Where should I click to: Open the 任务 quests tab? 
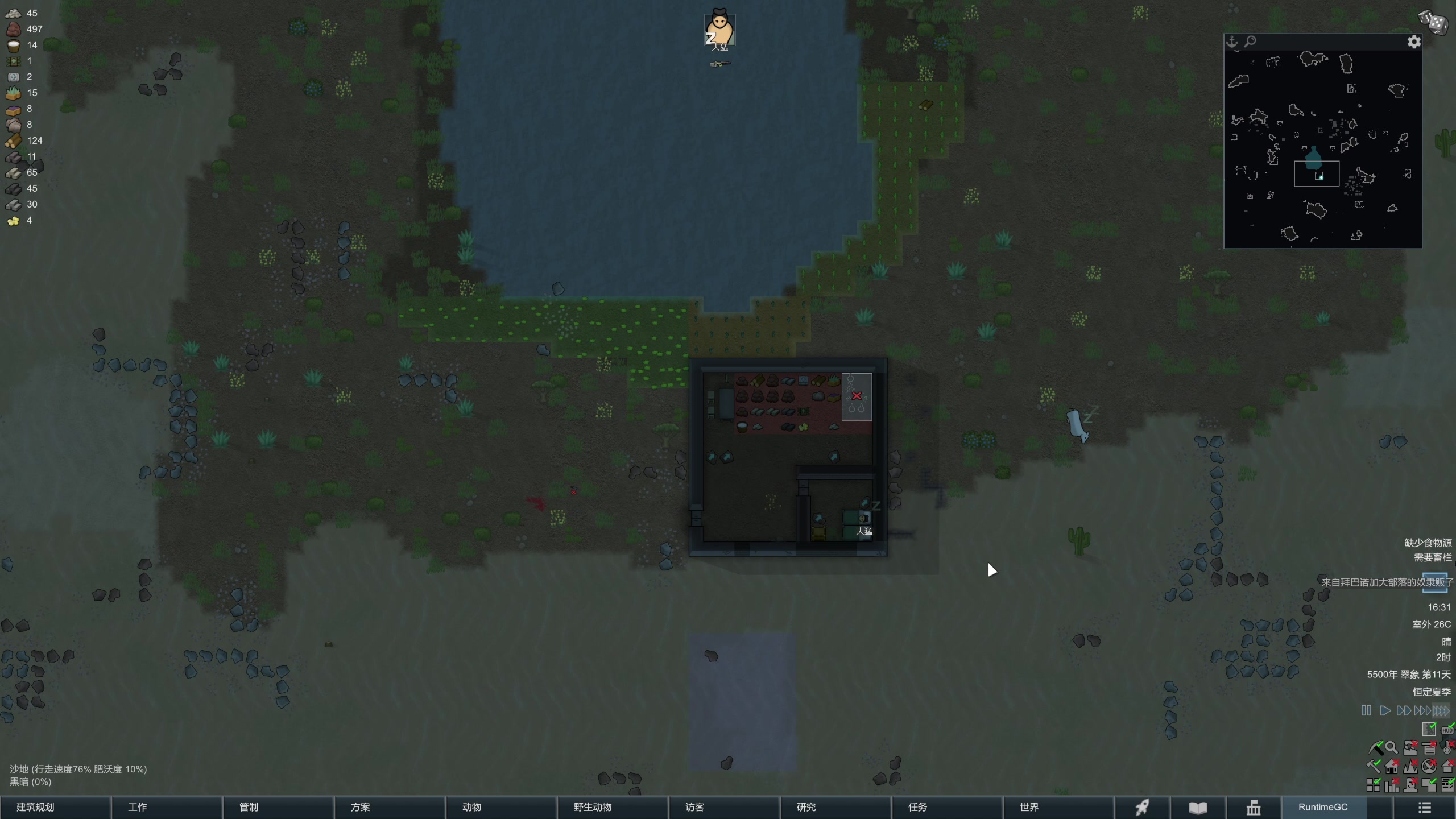[x=917, y=807]
